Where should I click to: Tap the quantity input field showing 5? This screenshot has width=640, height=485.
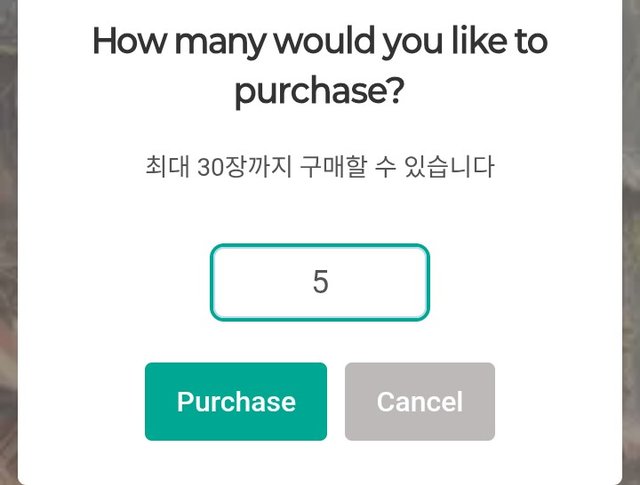(319, 282)
